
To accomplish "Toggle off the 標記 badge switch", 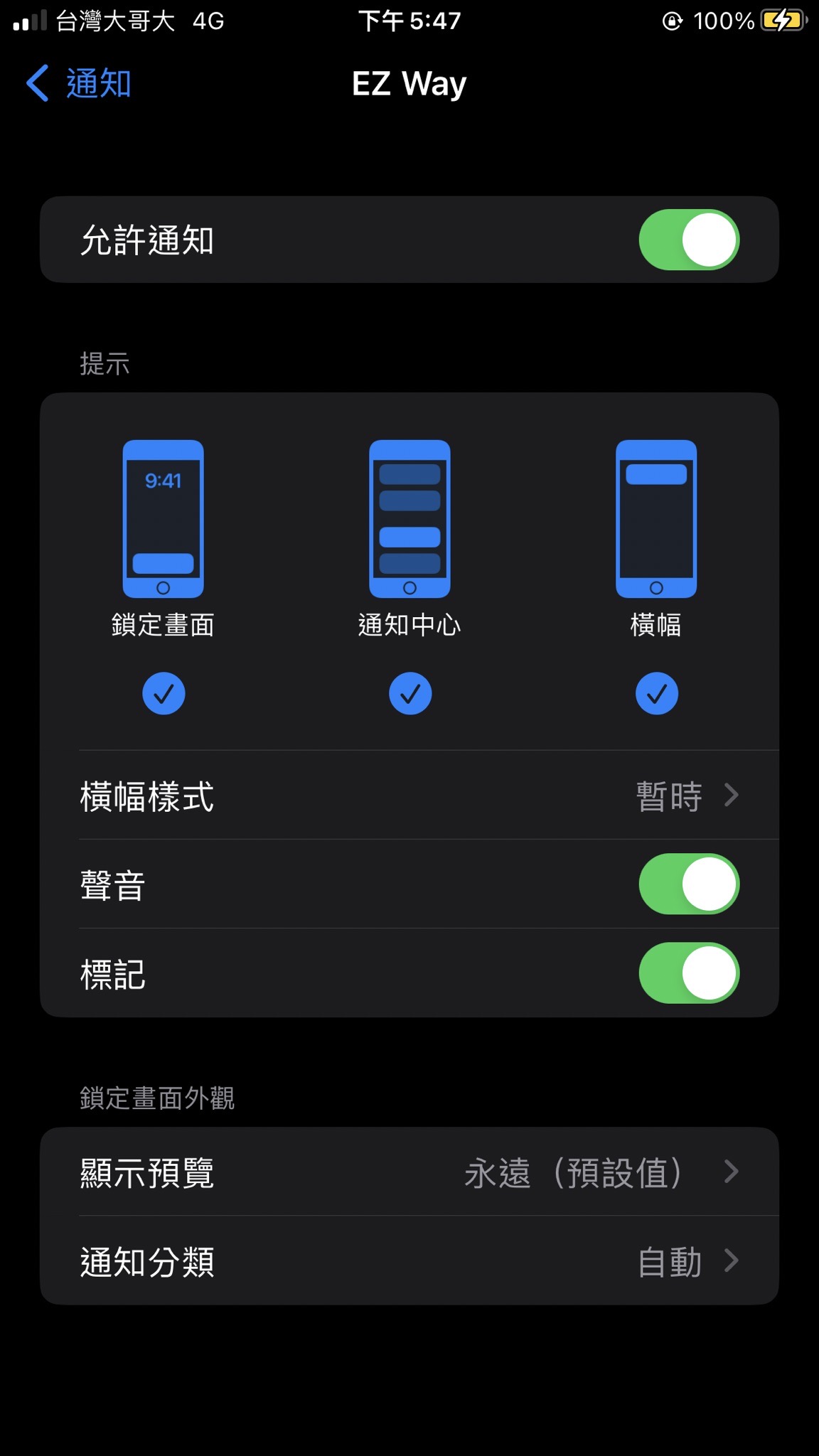I will click(x=688, y=973).
